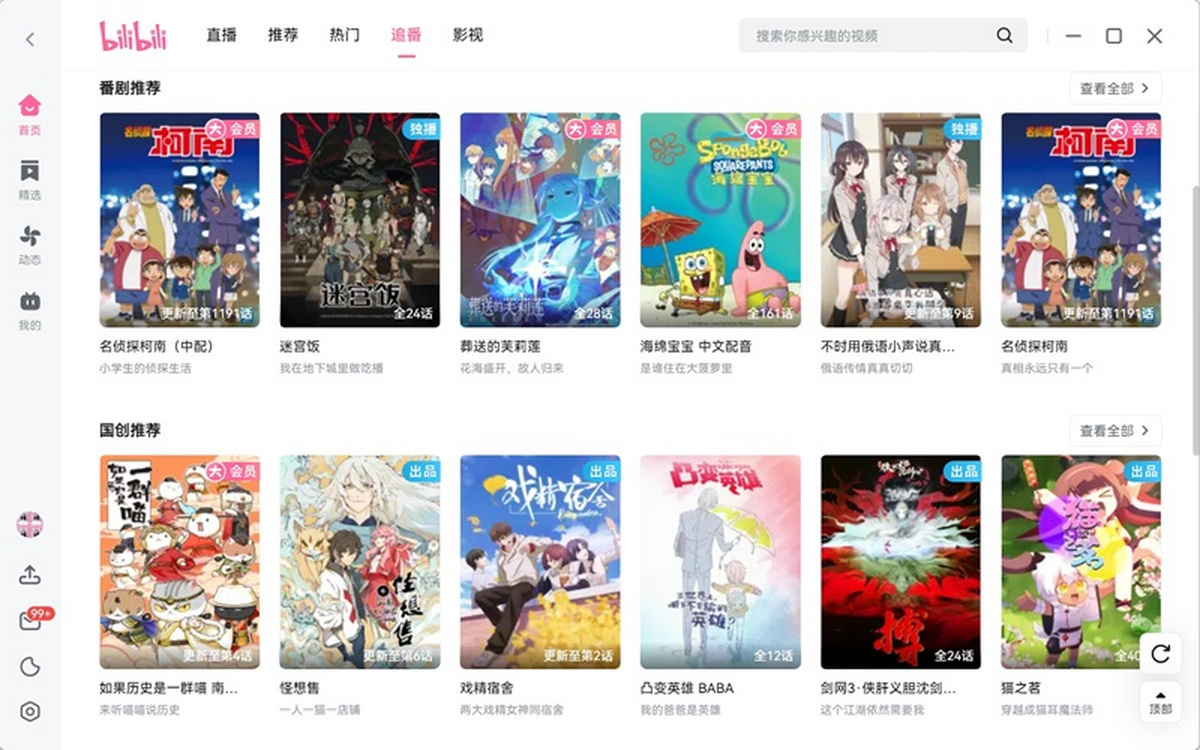Image resolution: width=1200 pixels, height=750 pixels.
Task: Close the window with the X button
Action: 1154,36
